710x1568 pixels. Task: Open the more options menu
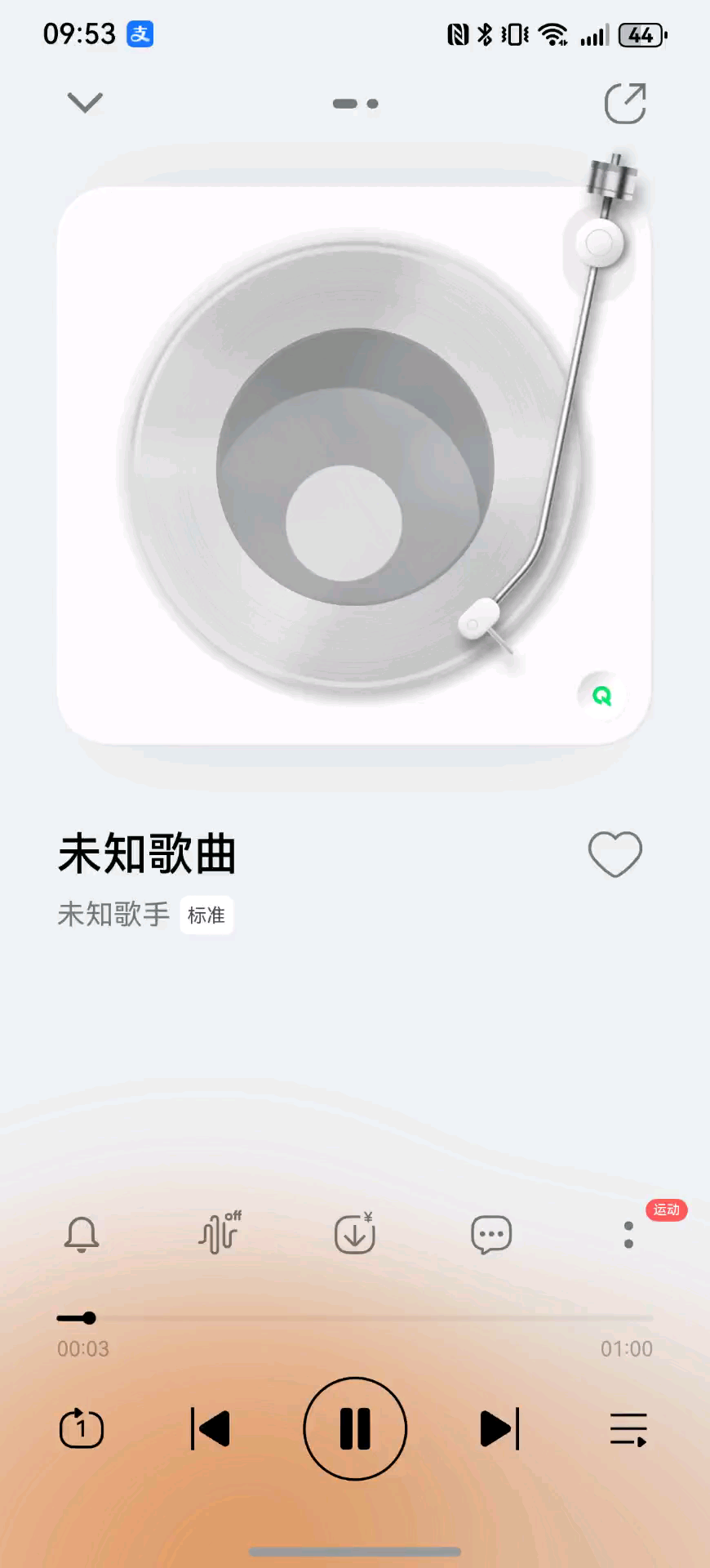coord(628,1234)
